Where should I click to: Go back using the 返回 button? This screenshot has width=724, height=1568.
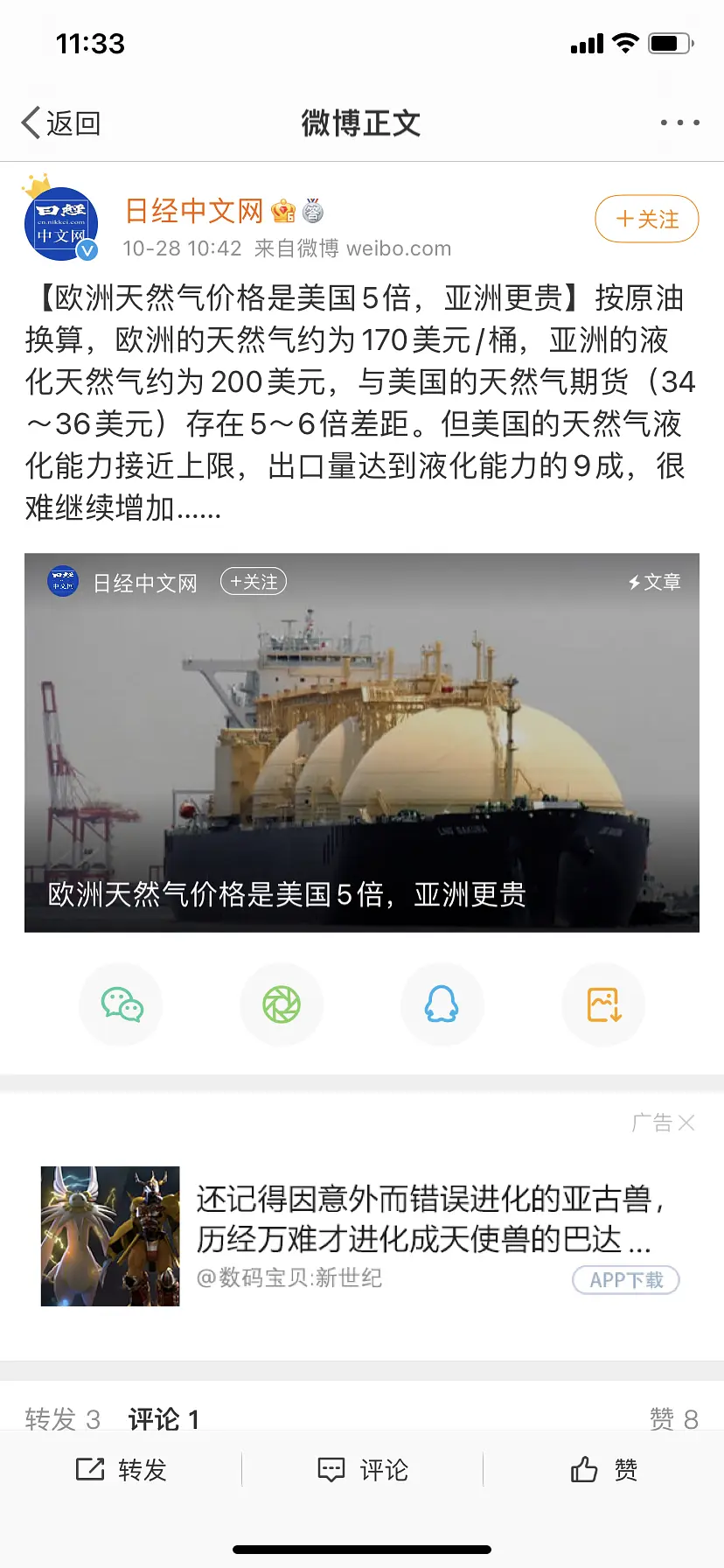(61, 123)
